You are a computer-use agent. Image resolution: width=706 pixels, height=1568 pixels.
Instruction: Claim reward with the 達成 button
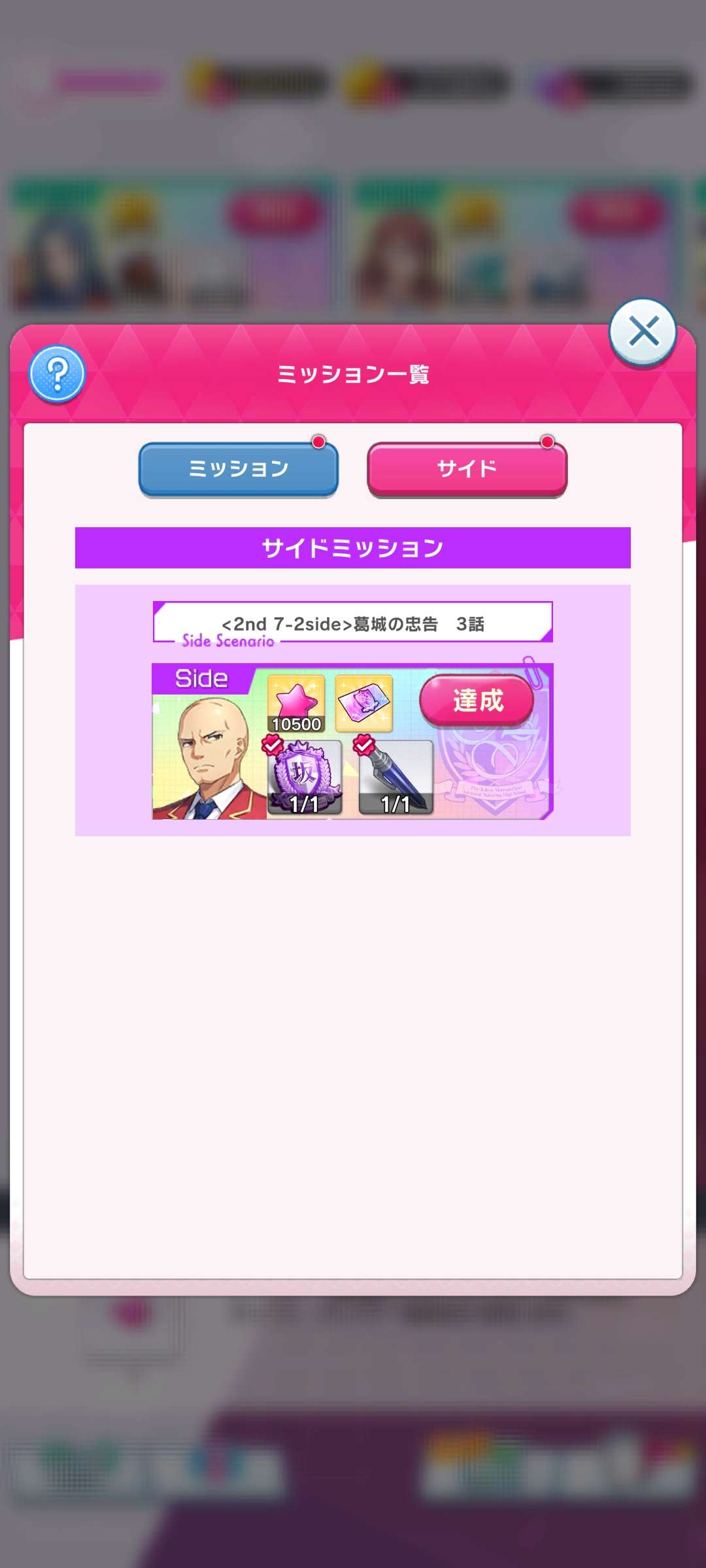[477, 700]
